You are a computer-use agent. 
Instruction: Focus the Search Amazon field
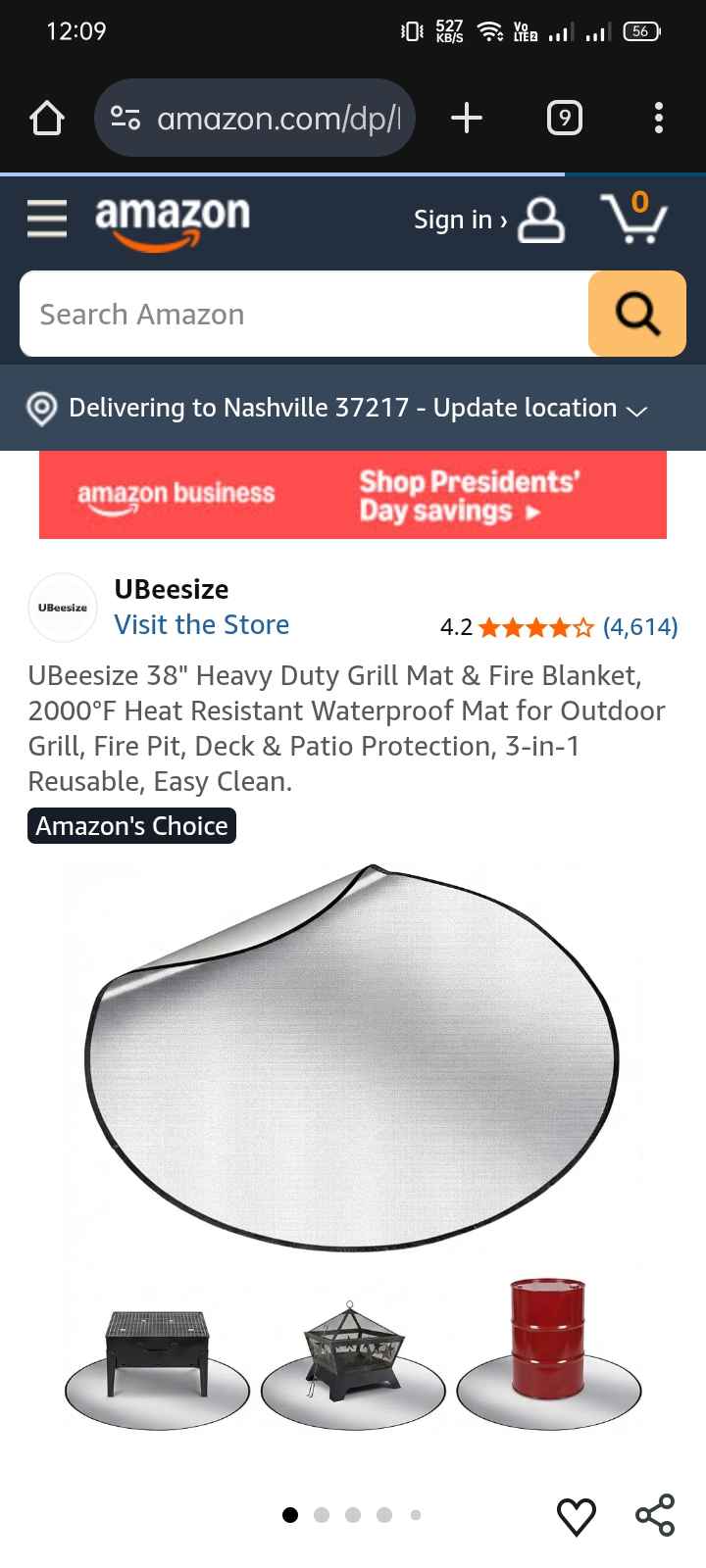coord(304,315)
